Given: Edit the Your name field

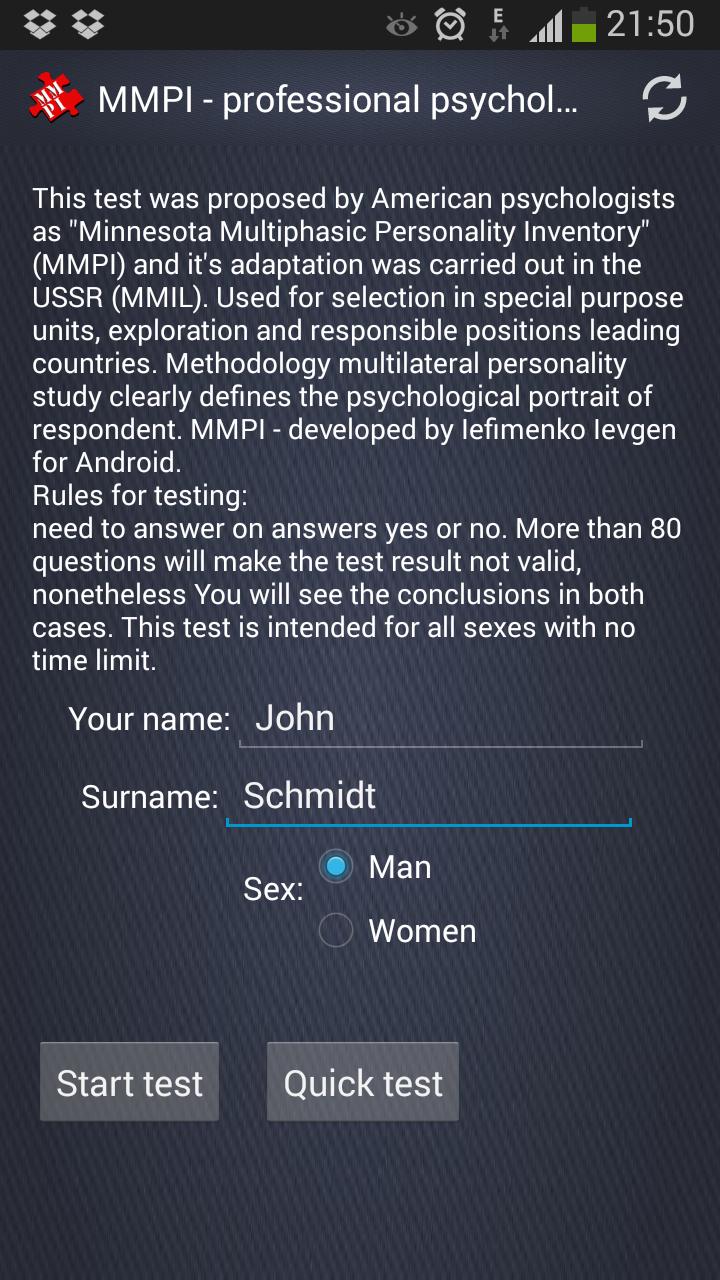Looking at the screenshot, I should click(440, 719).
